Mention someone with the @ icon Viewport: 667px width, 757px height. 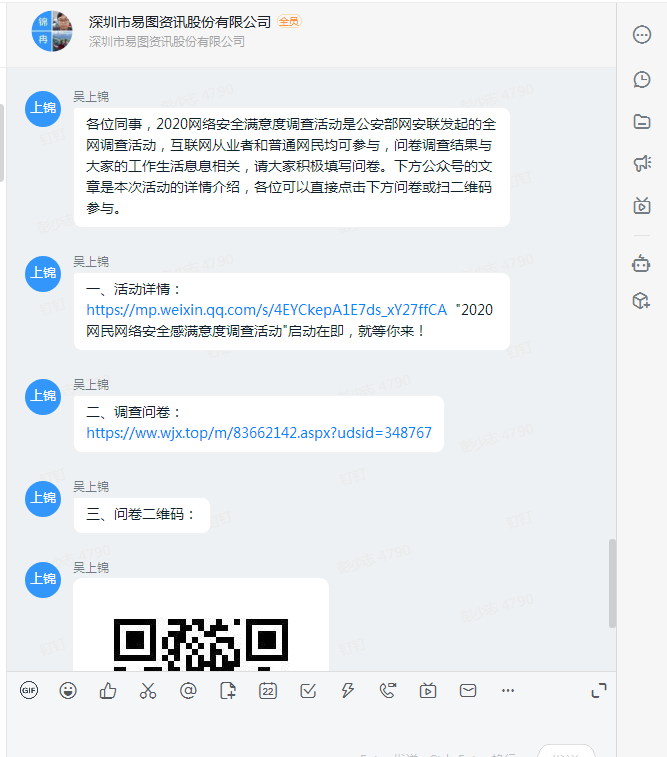pyautogui.click(x=188, y=690)
